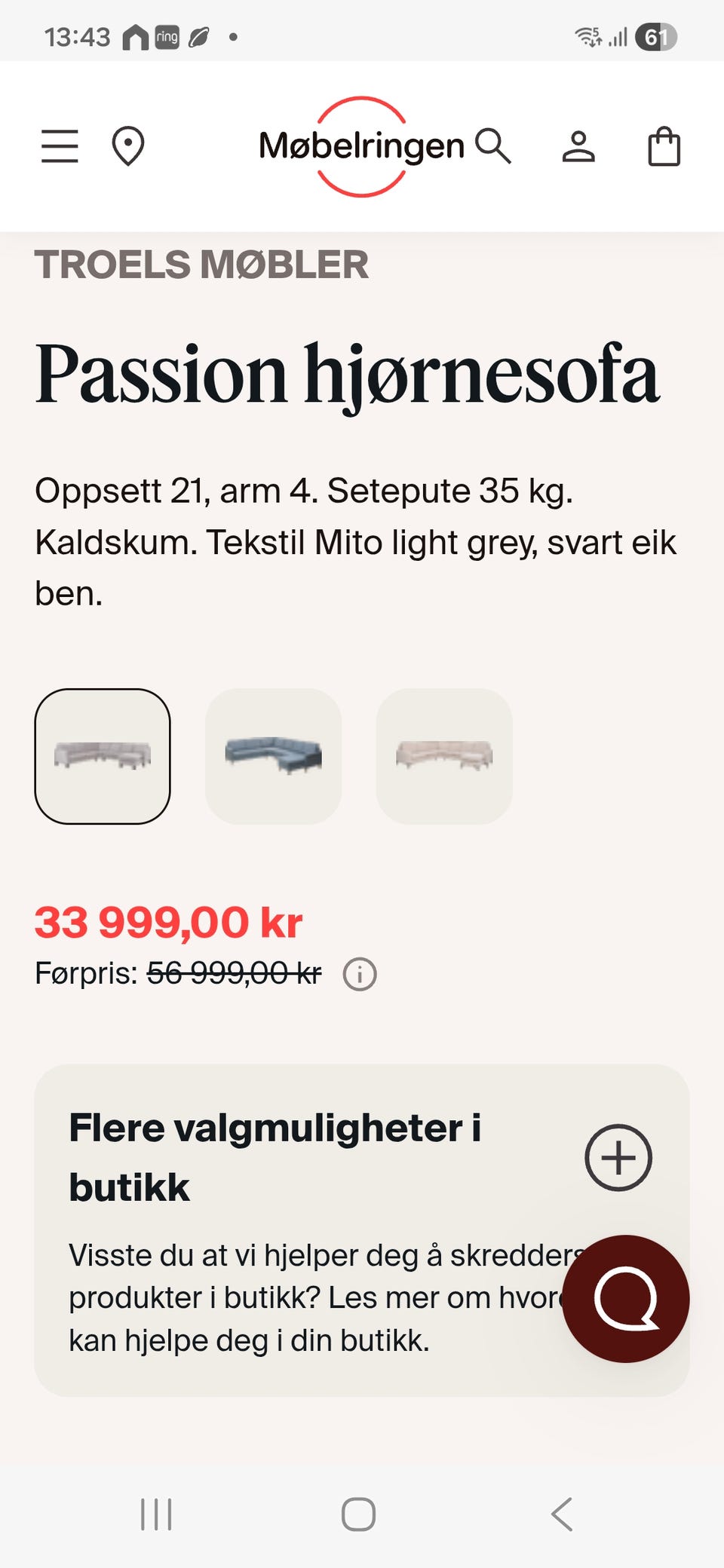This screenshot has height=1568, width=724.
Task: Open the store locator pin
Action: [x=128, y=146]
